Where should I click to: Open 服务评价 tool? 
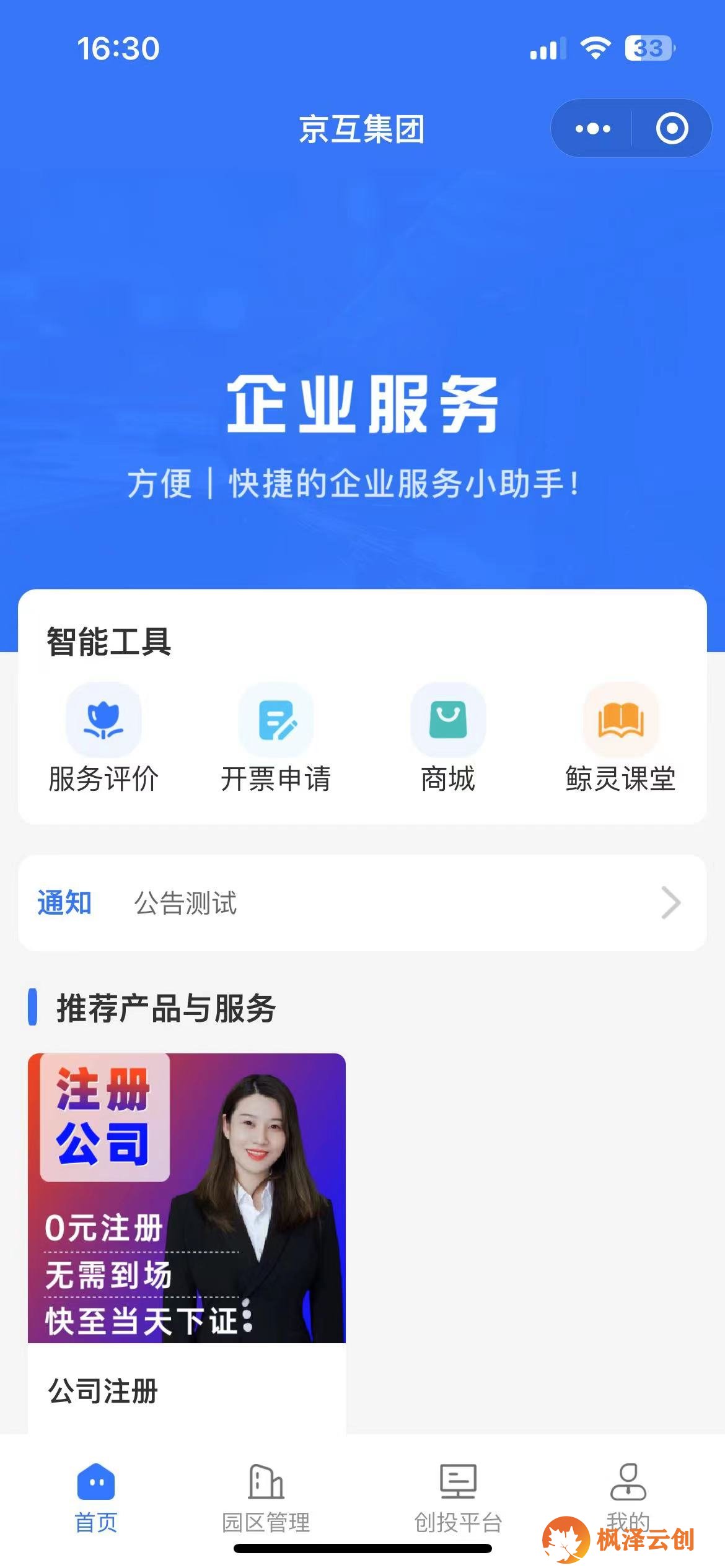(x=103, y=739)
